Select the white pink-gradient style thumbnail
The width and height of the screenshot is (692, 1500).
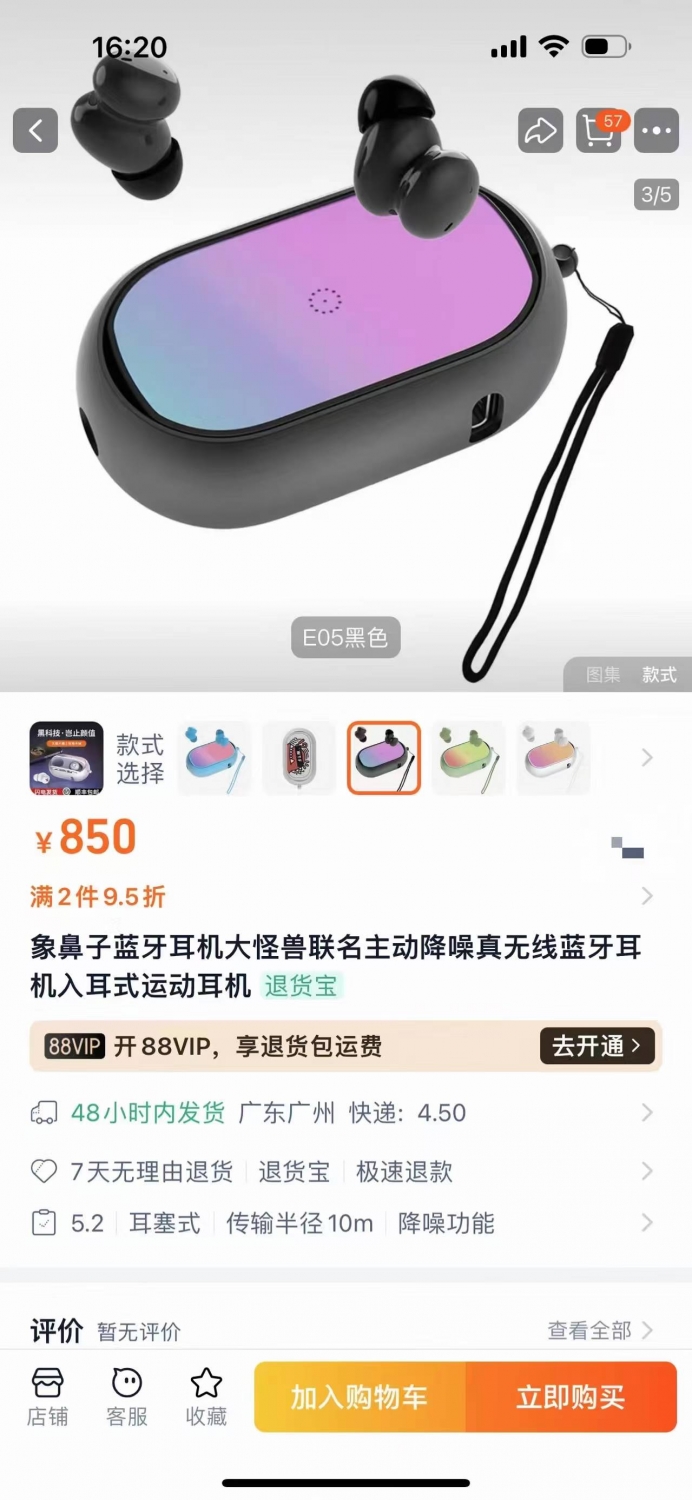[x=553, y=758]
